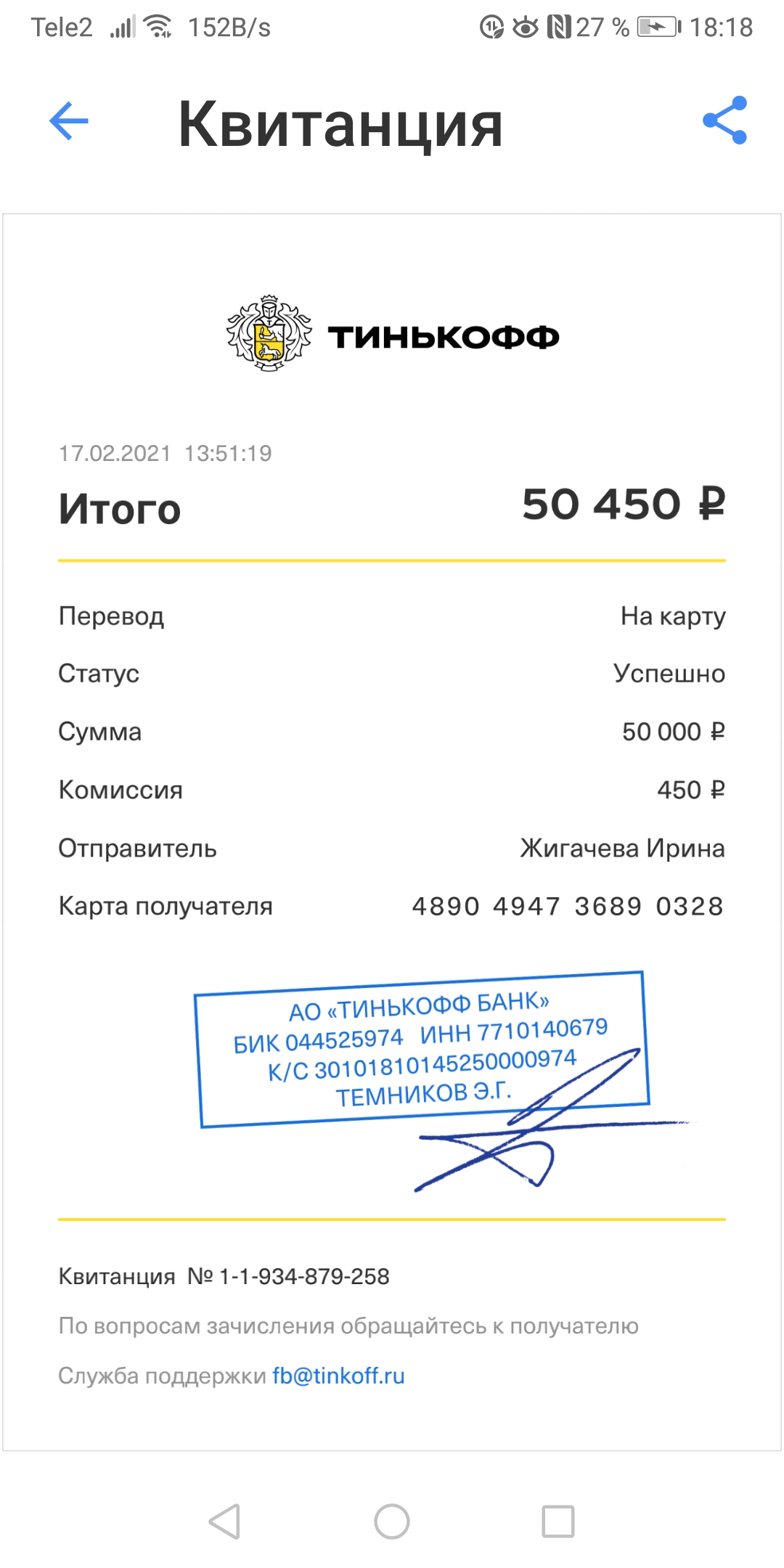
Task: Share the receipt via the share icon
Action: [724, 120]
